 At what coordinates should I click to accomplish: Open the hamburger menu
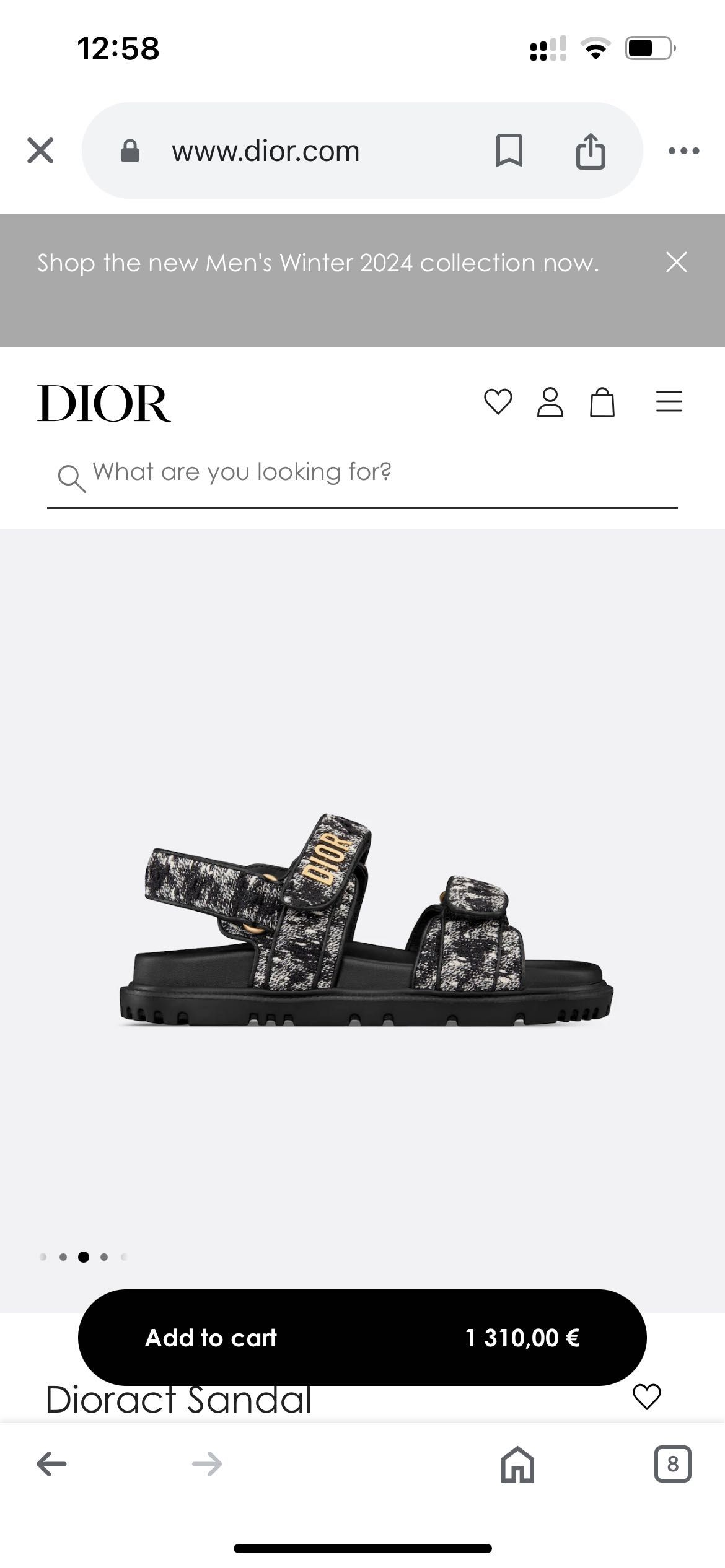click(x=669, y=402)
